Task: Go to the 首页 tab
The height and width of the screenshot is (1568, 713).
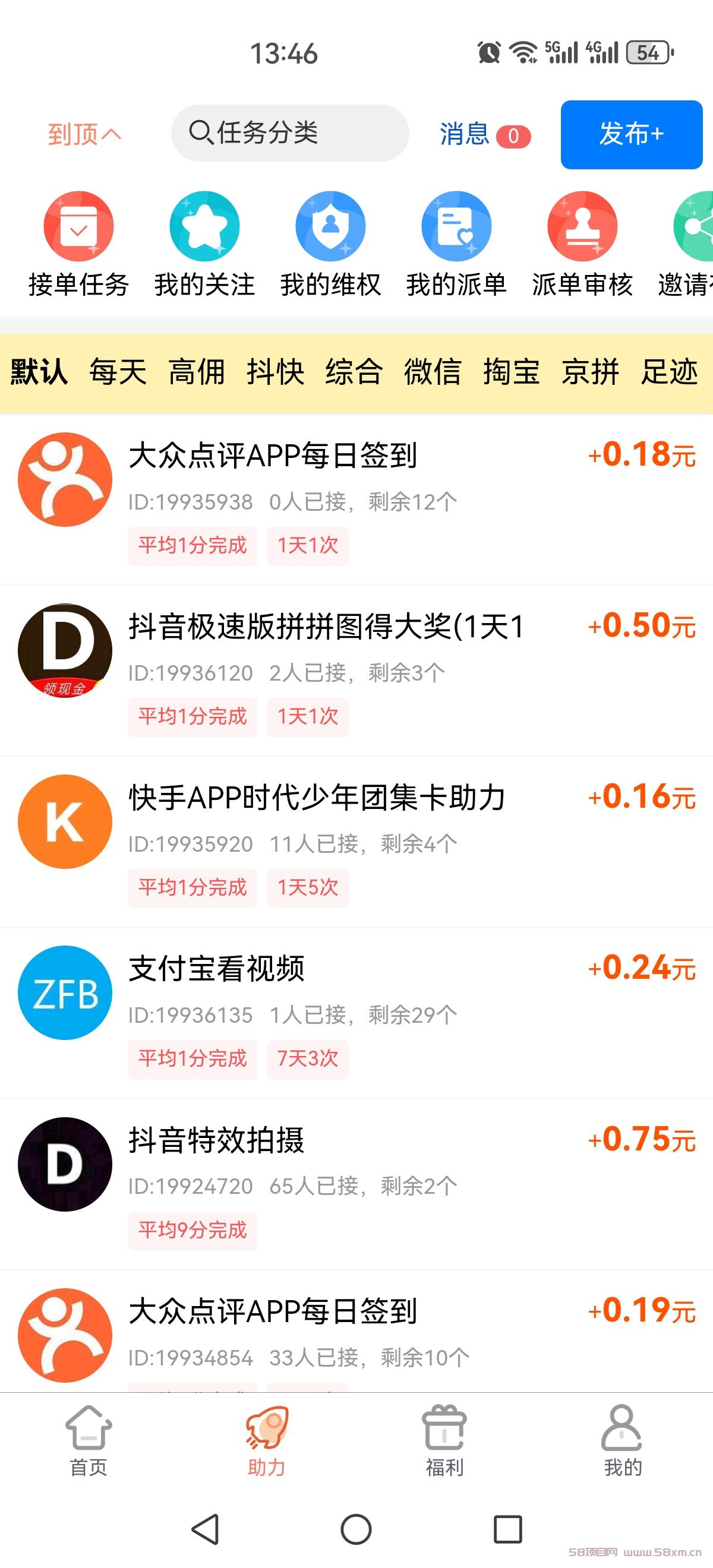Action: pyautogui.click(x=89, y=1441)
